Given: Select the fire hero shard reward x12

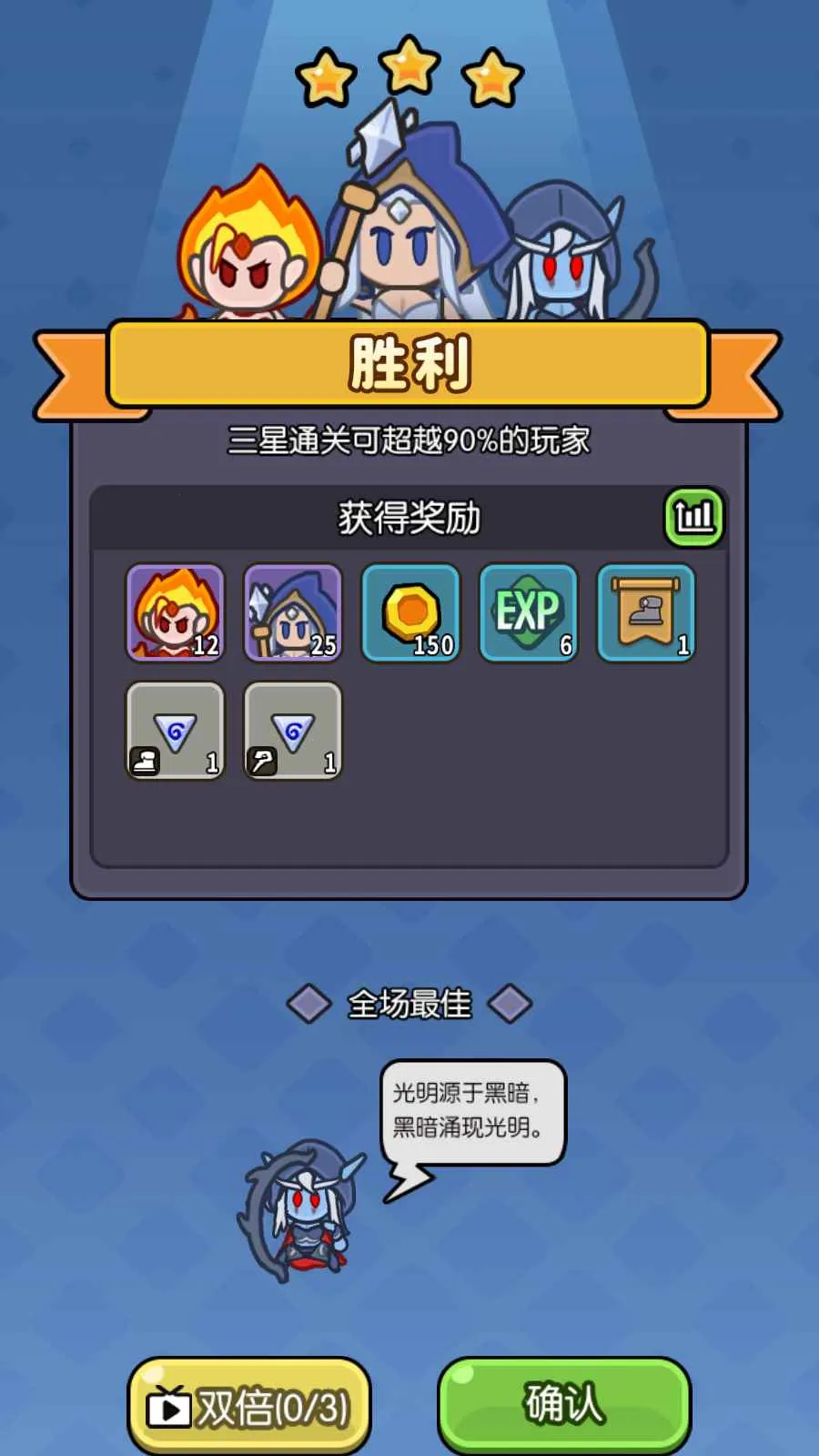Looking at the screenshot, I should click(175, 613).
